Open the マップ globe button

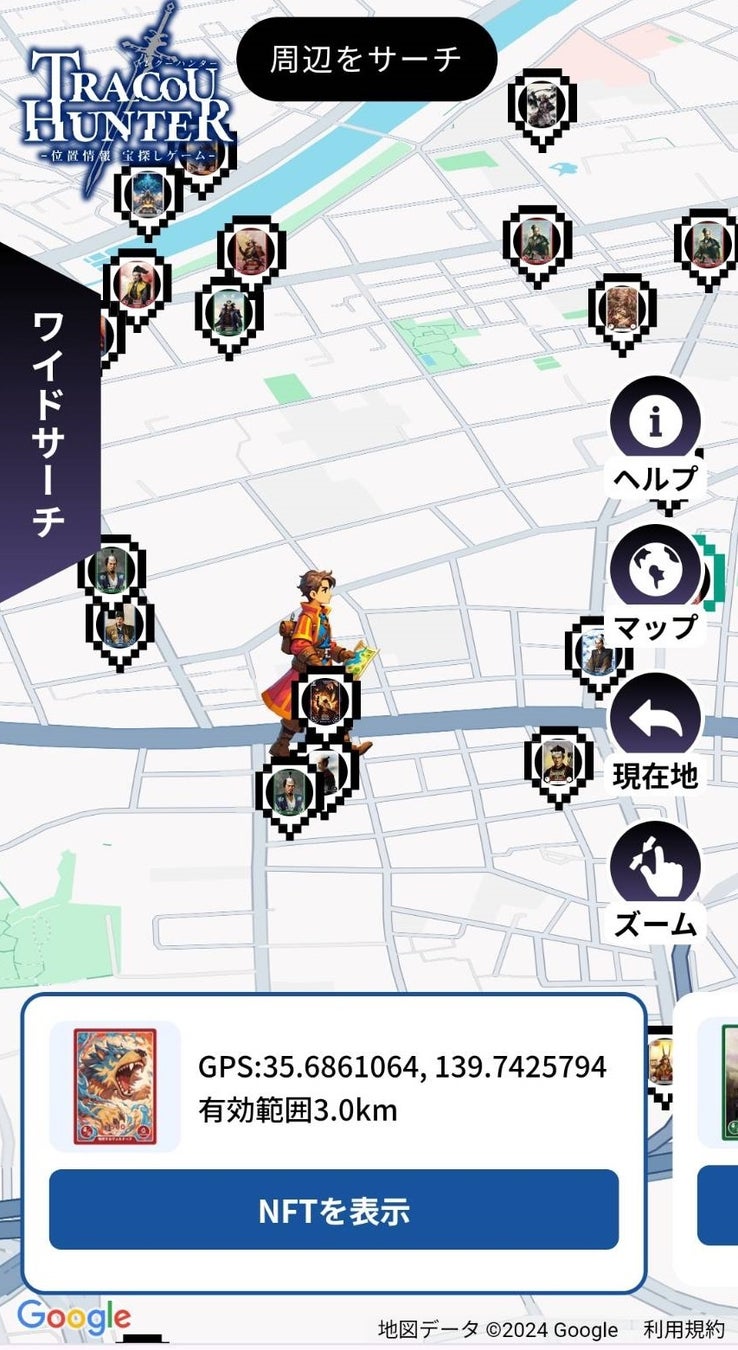[x=655, y=573]
